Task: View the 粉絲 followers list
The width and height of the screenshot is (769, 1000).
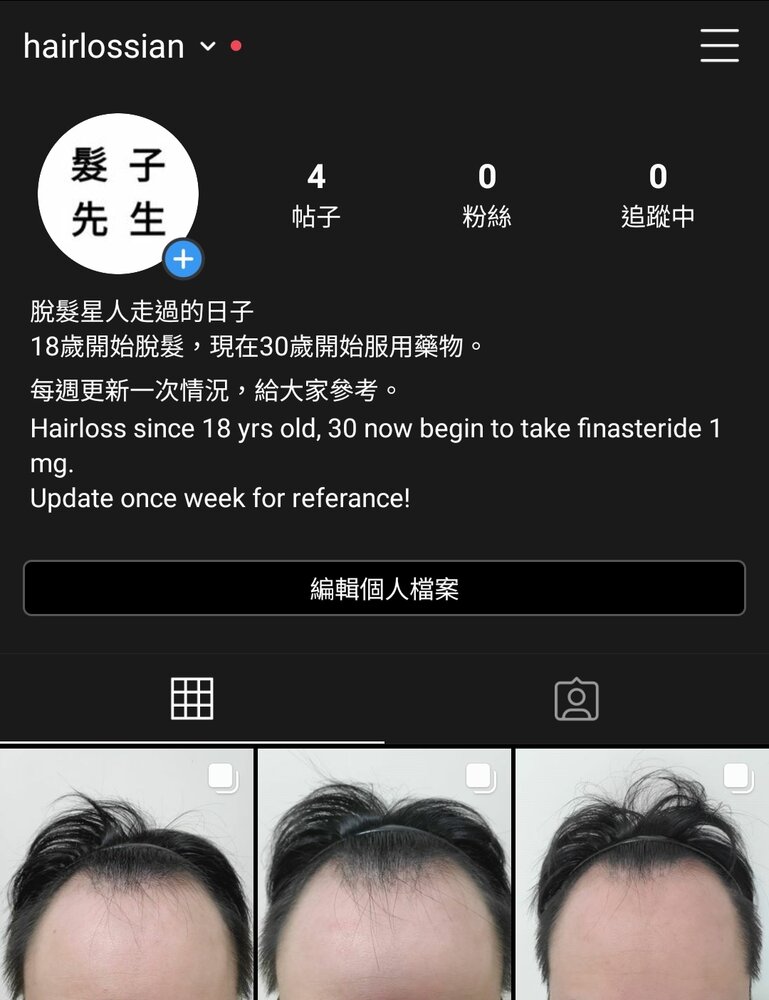Action: coord(487,195)
